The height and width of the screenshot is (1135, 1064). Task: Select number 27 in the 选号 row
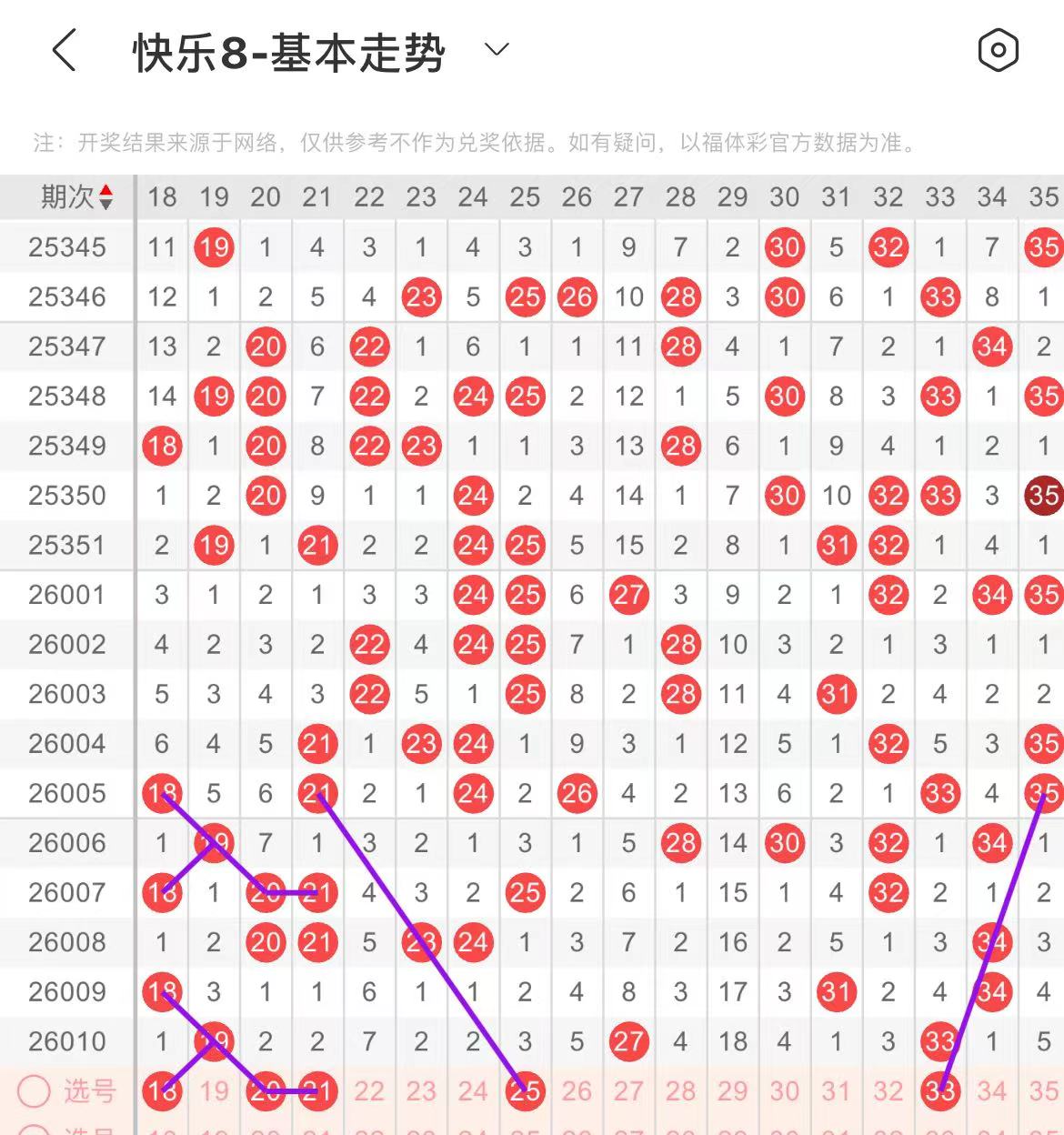pos(628,1090)
